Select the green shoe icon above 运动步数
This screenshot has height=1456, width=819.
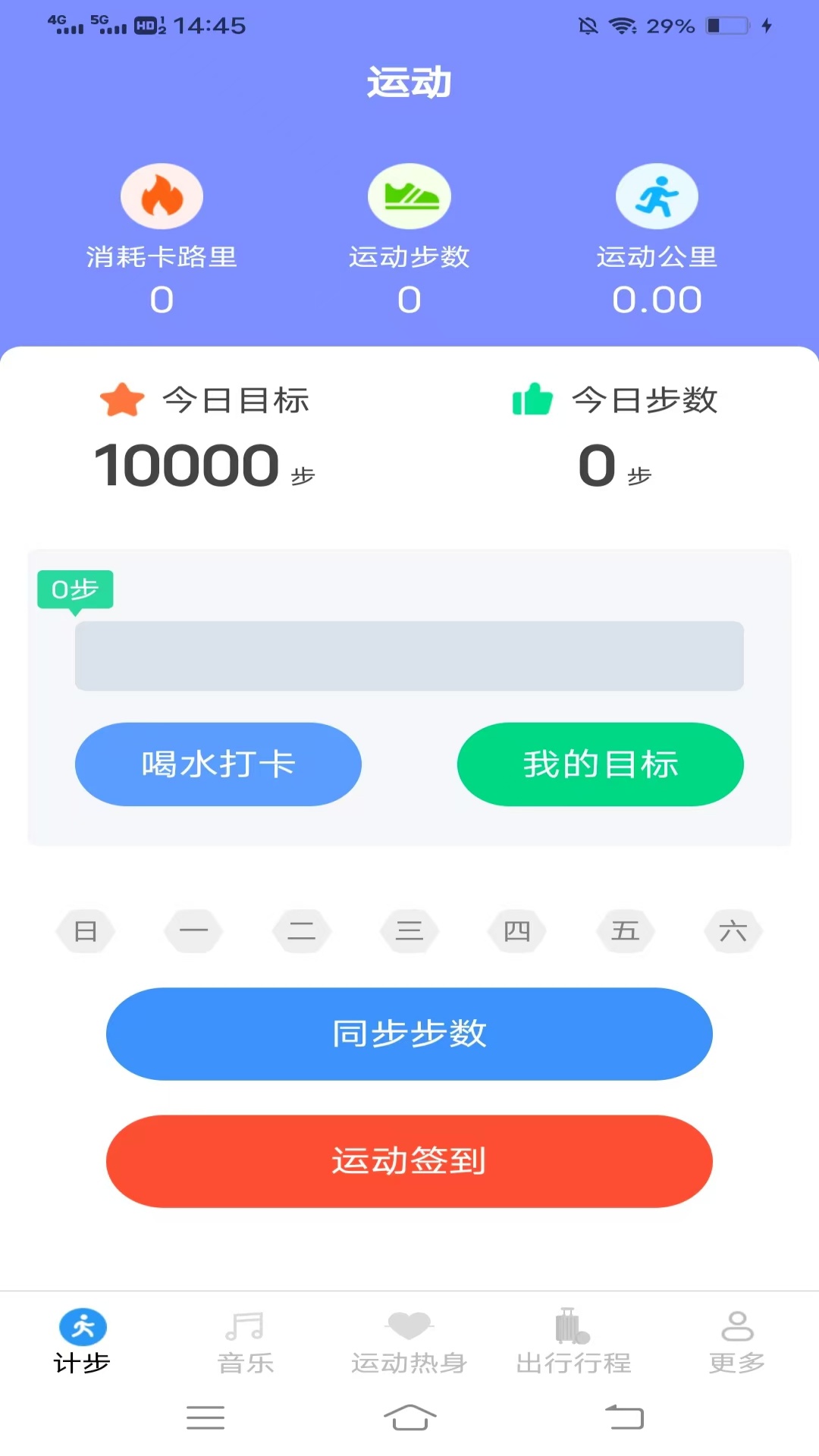tap(409, 196)
